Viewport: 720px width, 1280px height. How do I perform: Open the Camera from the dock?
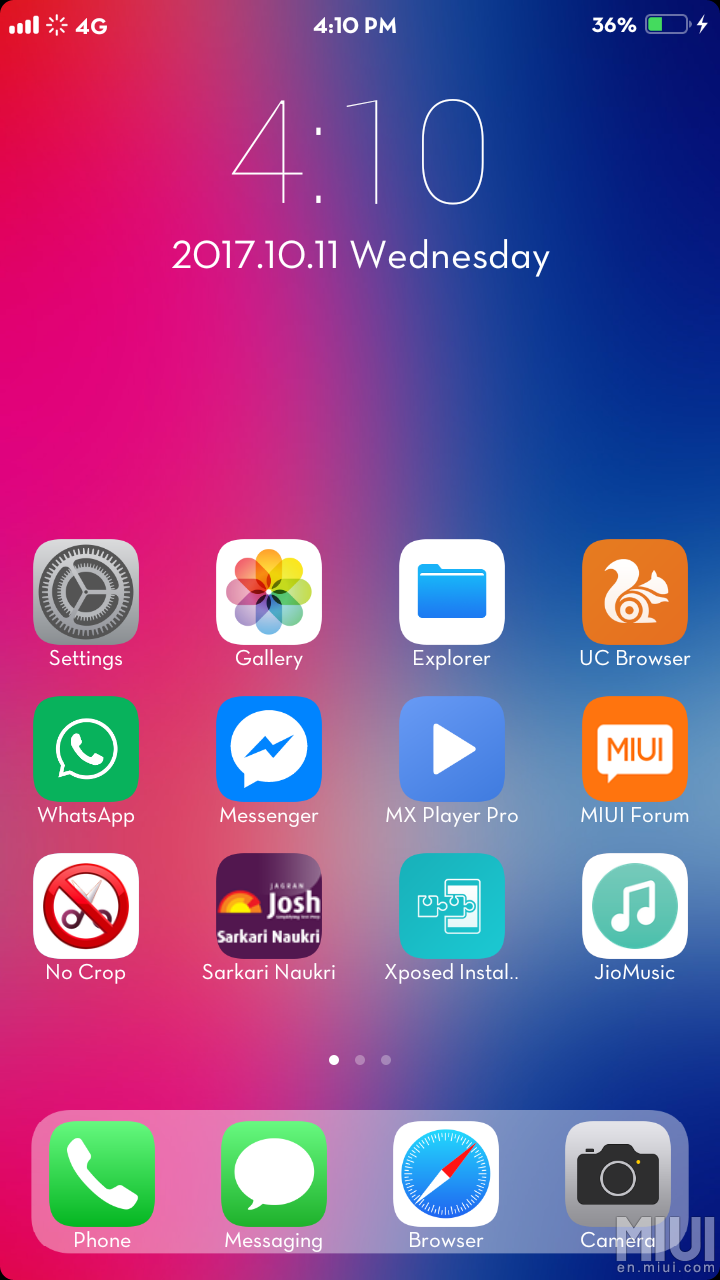click(x=617, y=1173)
